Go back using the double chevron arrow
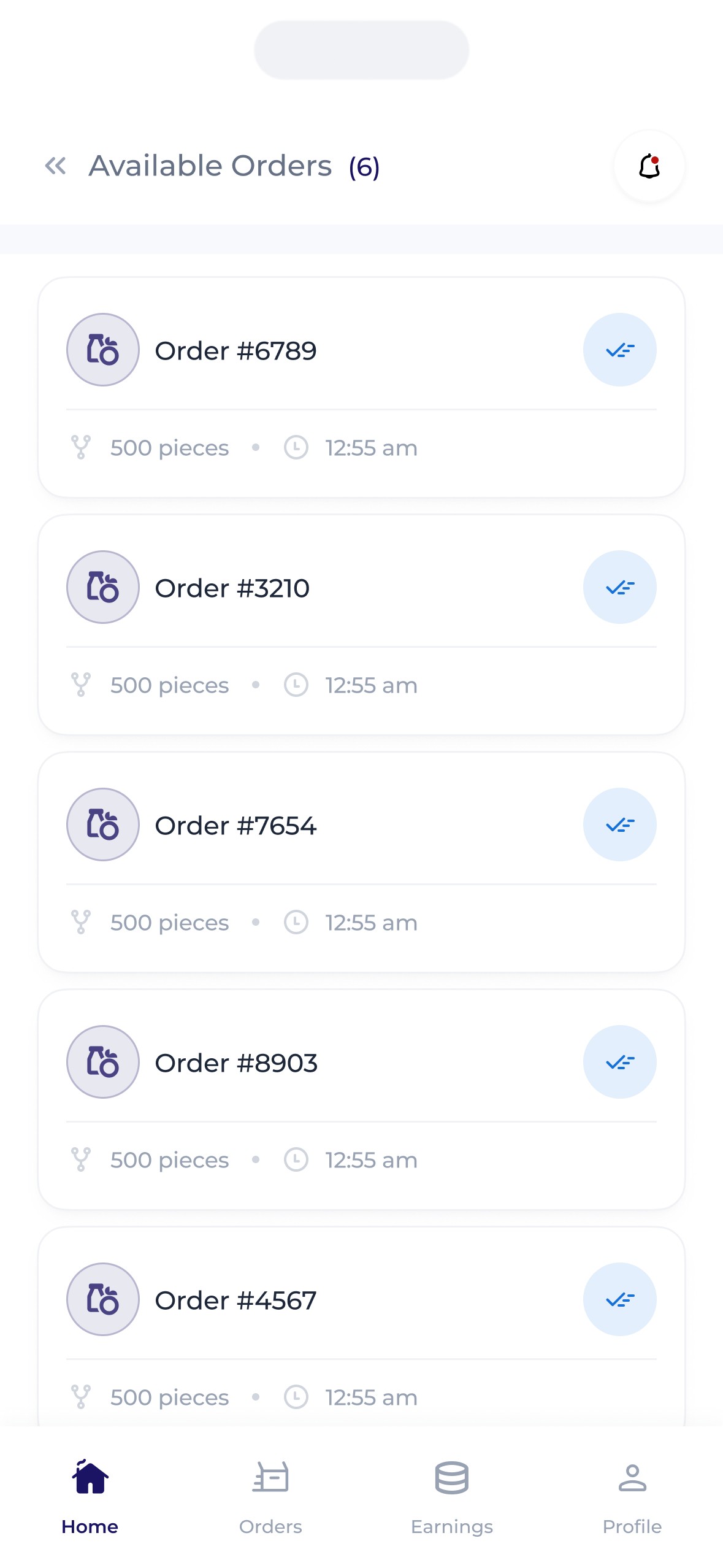 tap(55, 166)
